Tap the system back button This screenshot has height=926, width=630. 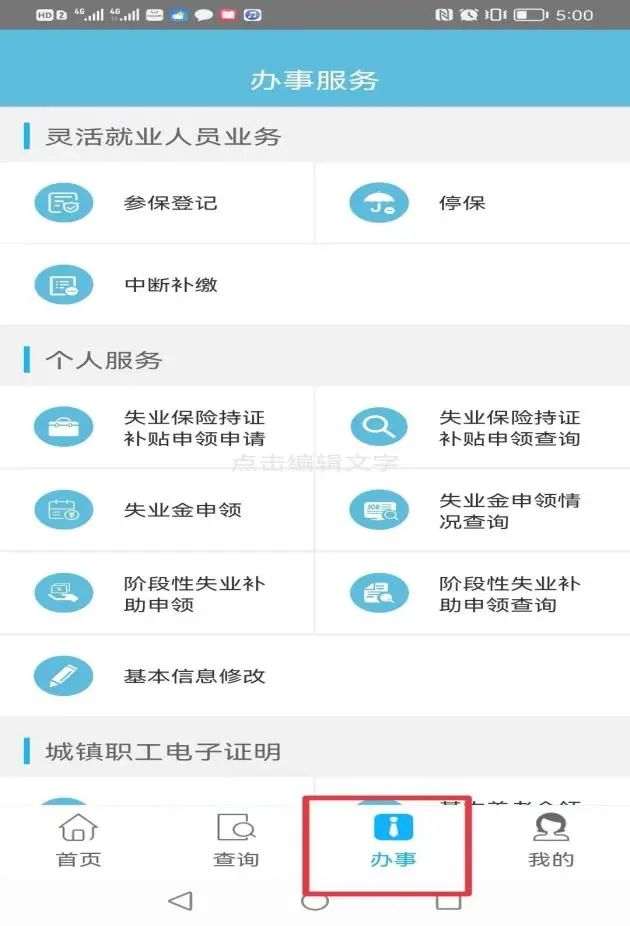[181, 900]
